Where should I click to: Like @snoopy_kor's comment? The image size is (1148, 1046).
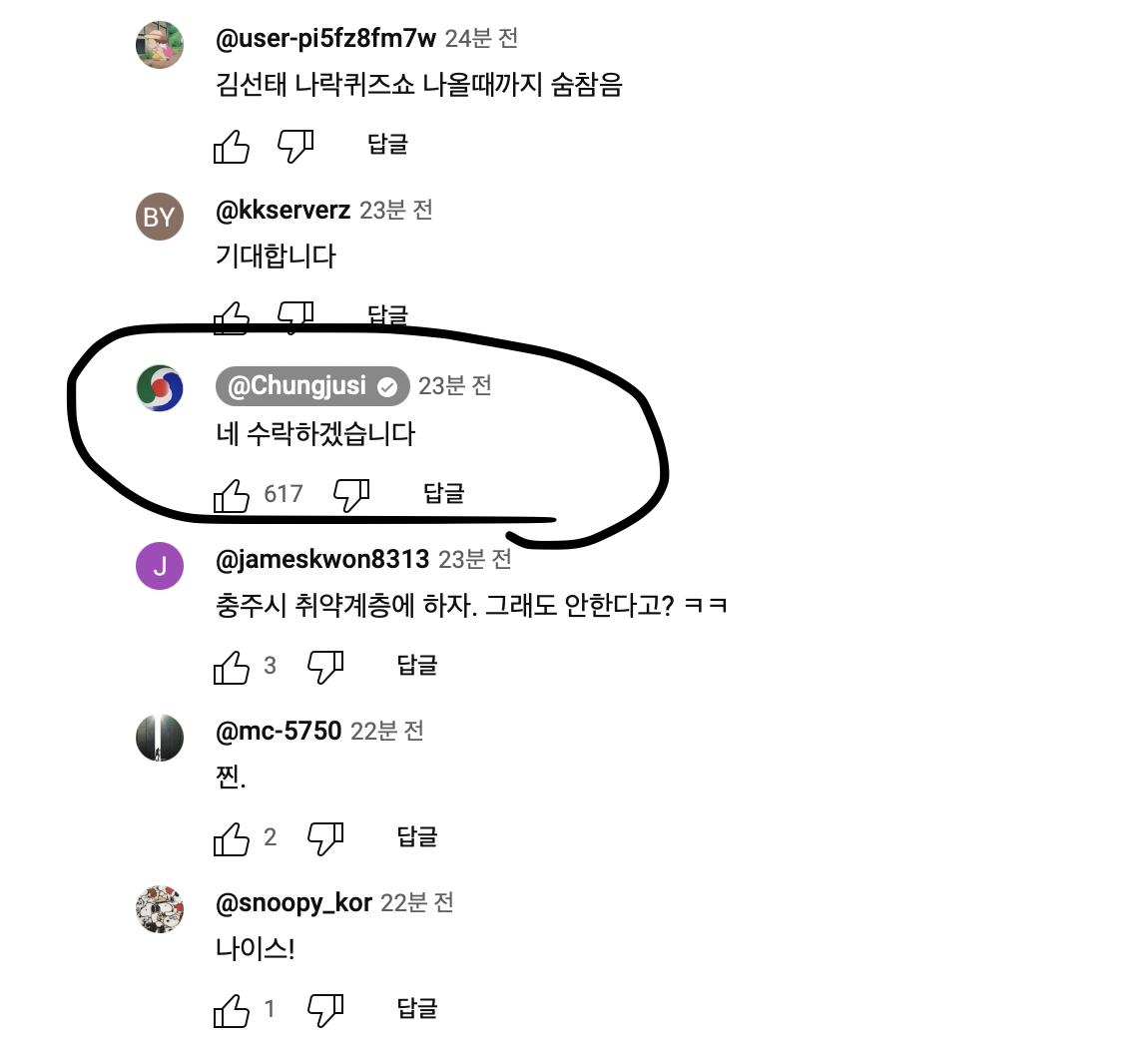(232, 1010)
